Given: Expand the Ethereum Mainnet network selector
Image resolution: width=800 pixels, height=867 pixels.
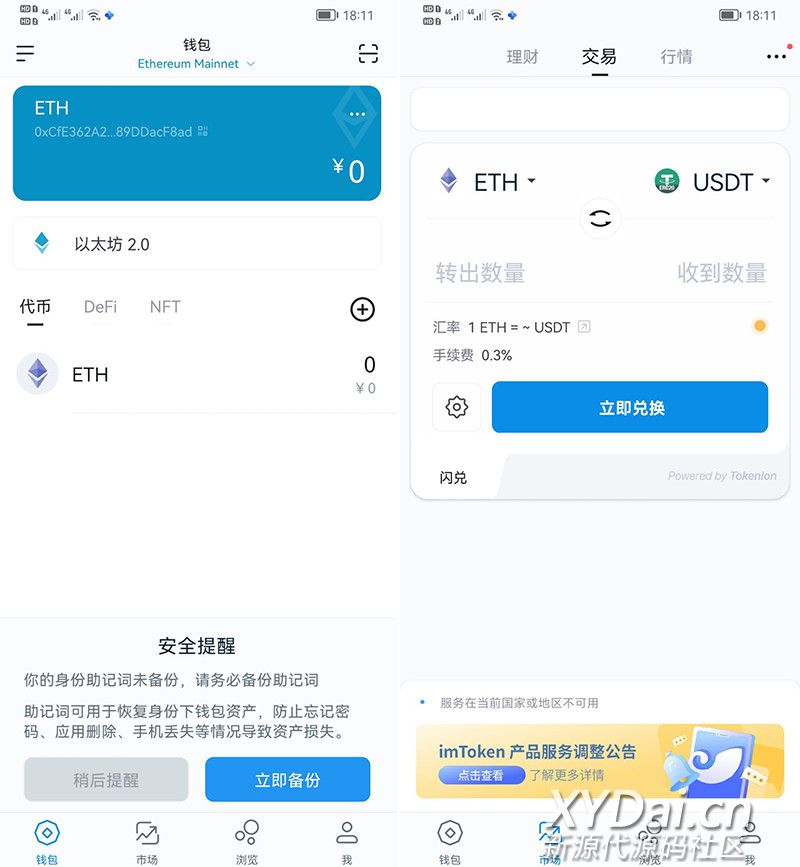Looking at the screenshot, I should 197,63.
